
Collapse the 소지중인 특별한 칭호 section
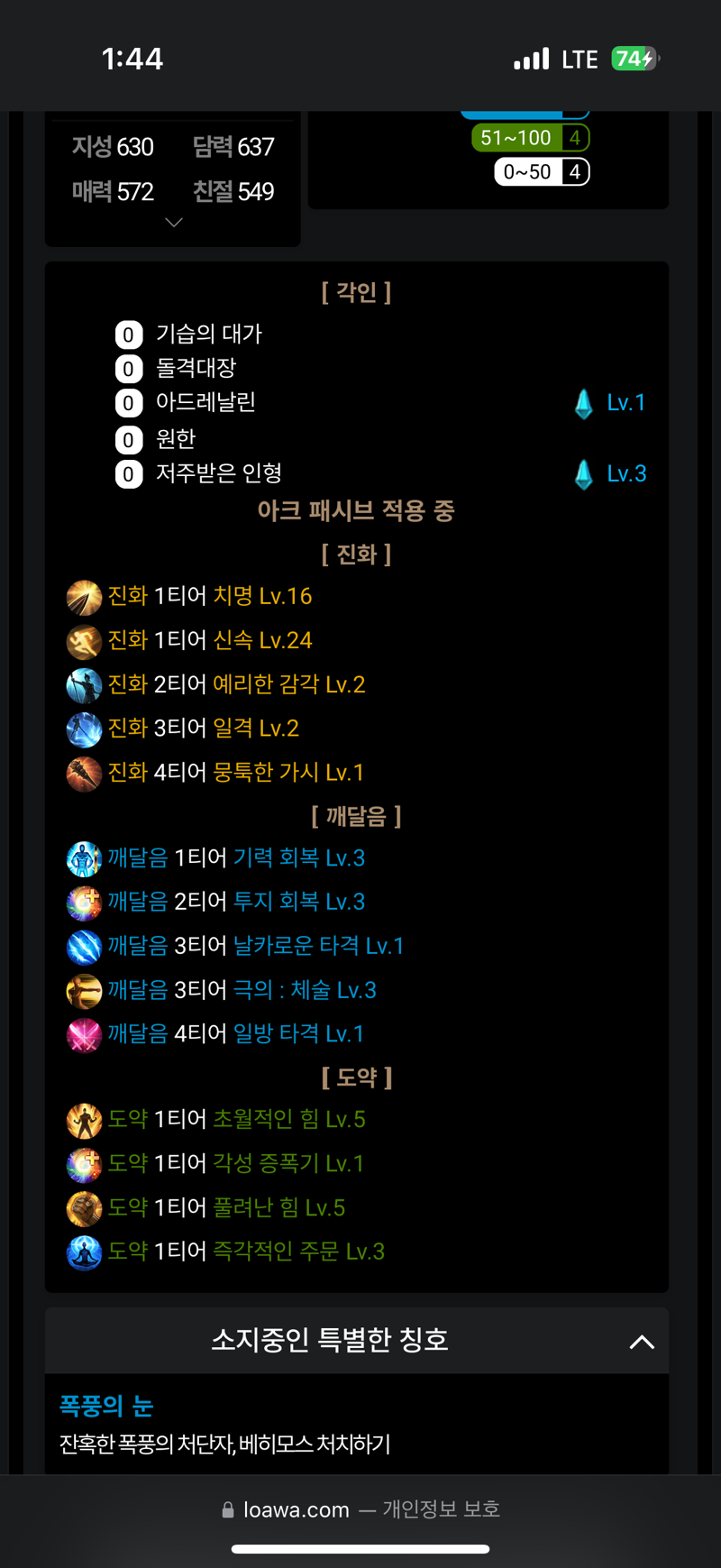[642, 1342]
